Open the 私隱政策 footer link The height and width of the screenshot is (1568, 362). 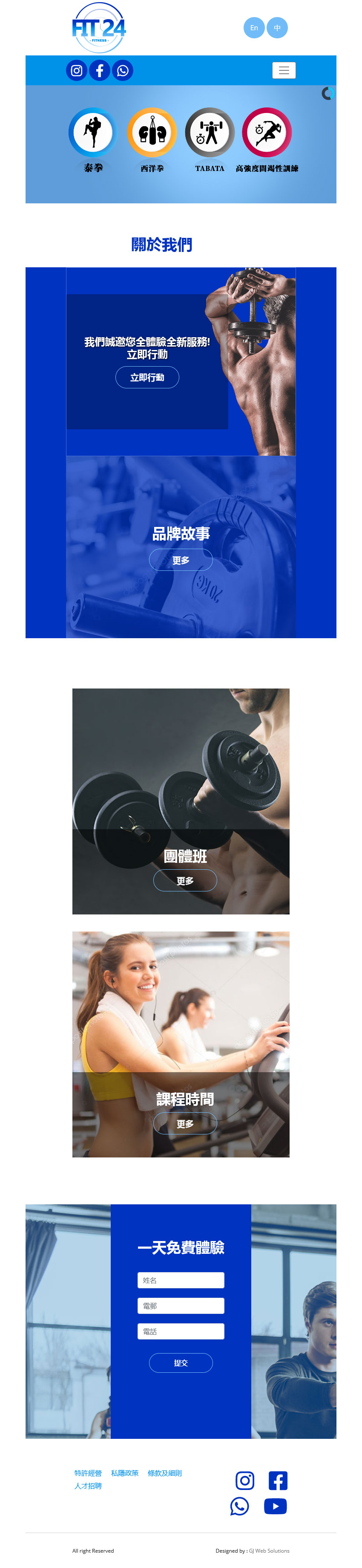[125, 1473]
